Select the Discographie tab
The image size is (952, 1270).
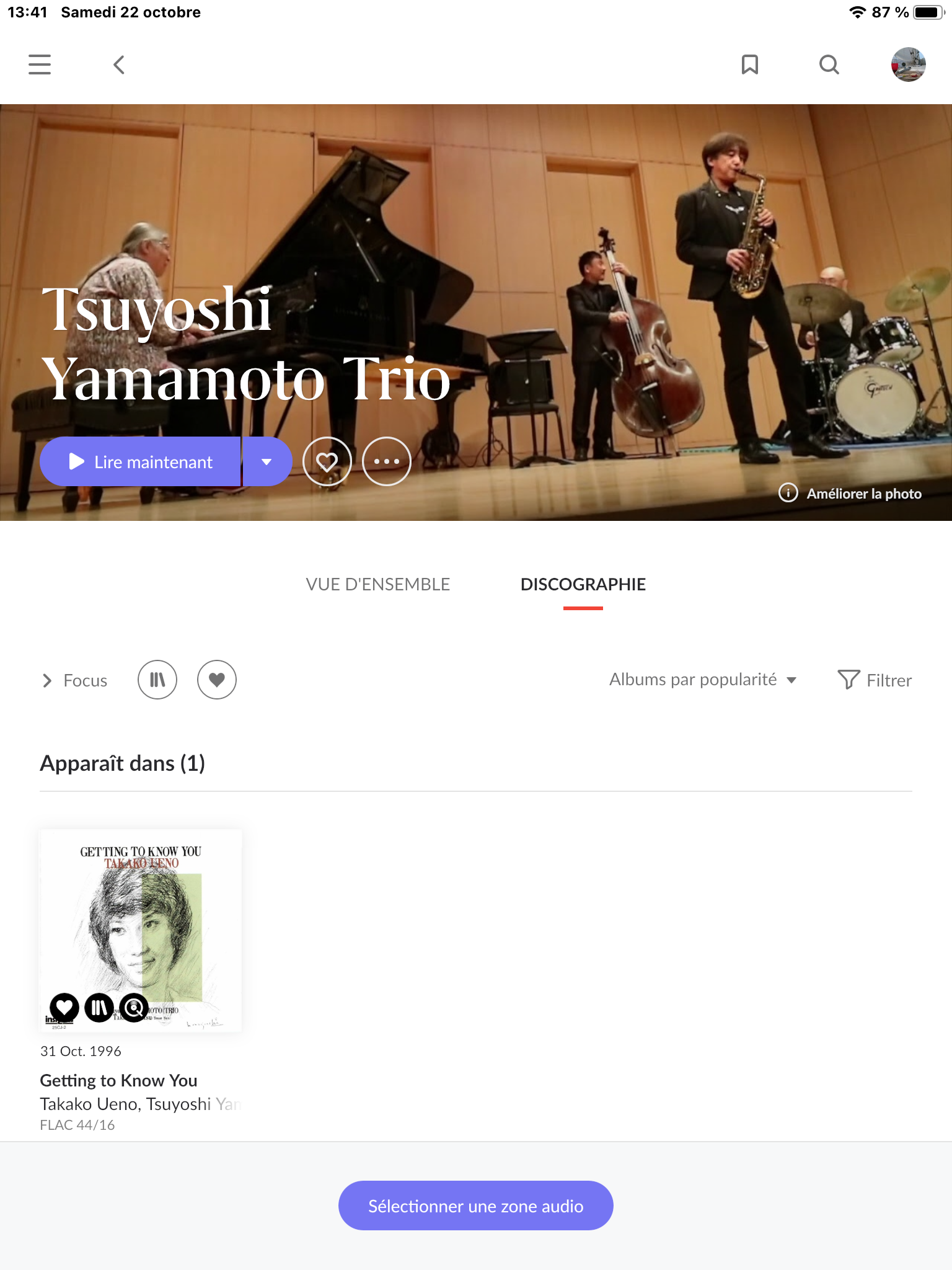point(583,584)
